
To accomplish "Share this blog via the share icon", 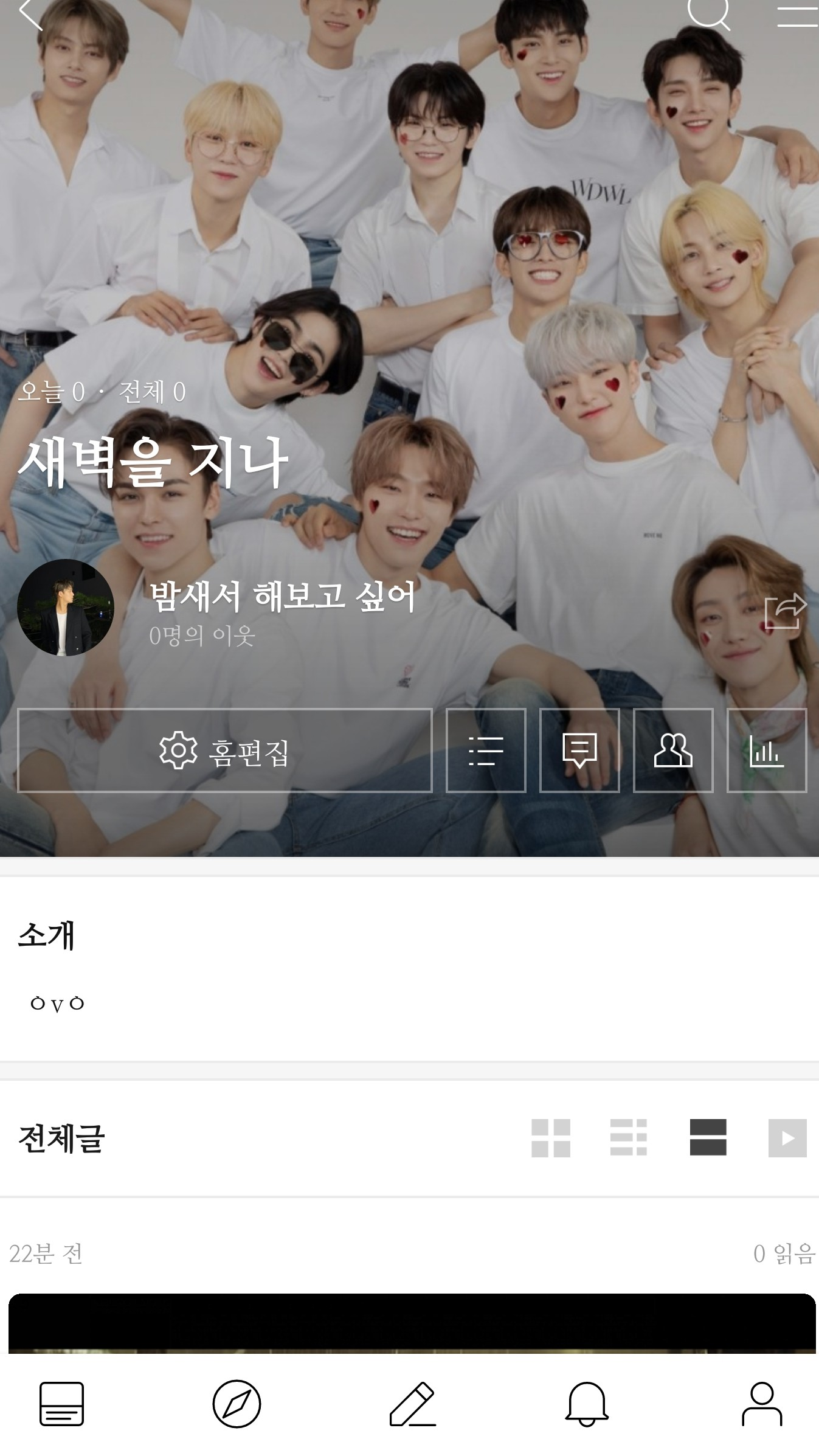I will pyautogui.click(x=786, y=611).
